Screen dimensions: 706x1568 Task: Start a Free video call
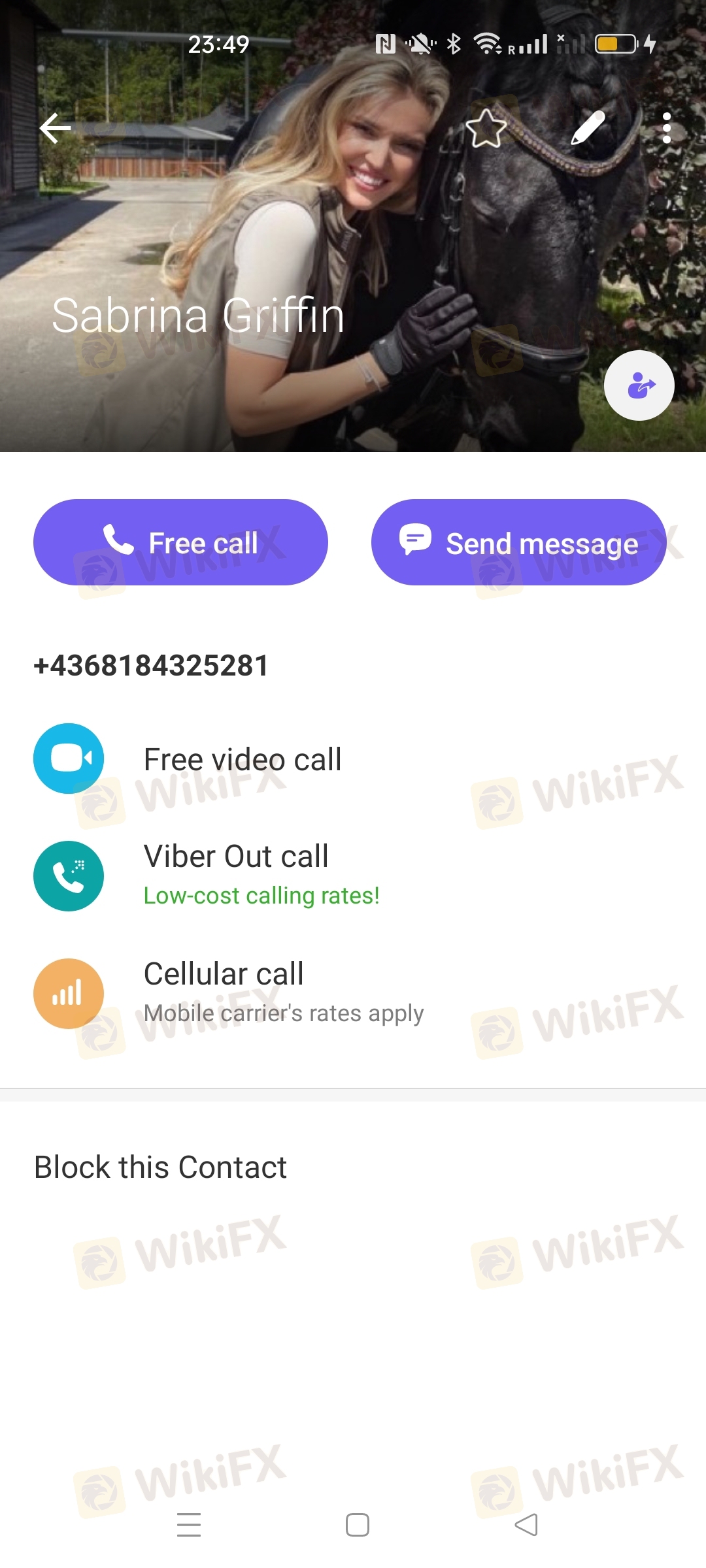(x=242, y=759)
